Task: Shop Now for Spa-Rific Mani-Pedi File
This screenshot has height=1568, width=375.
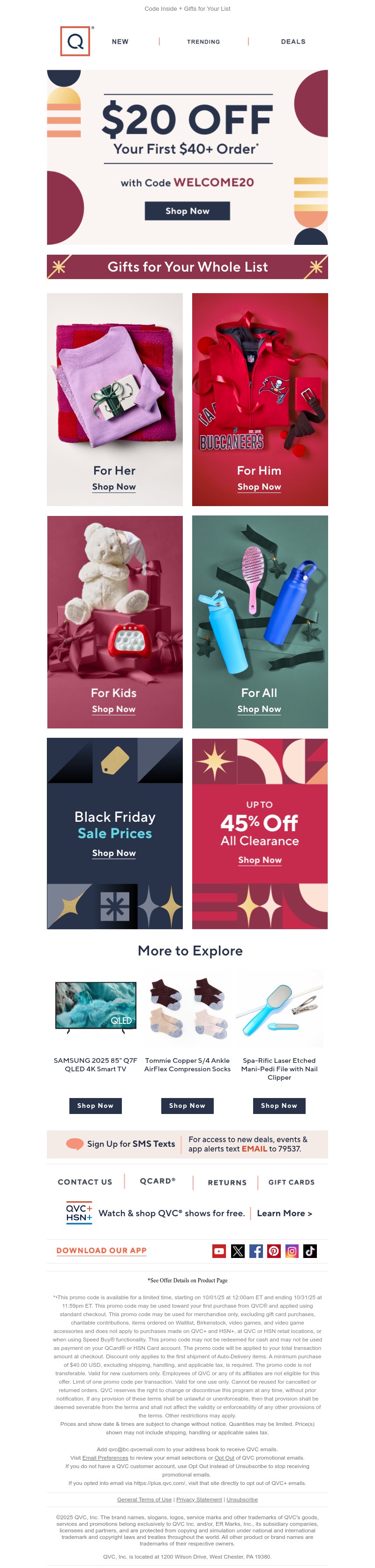Action: 279,1106
